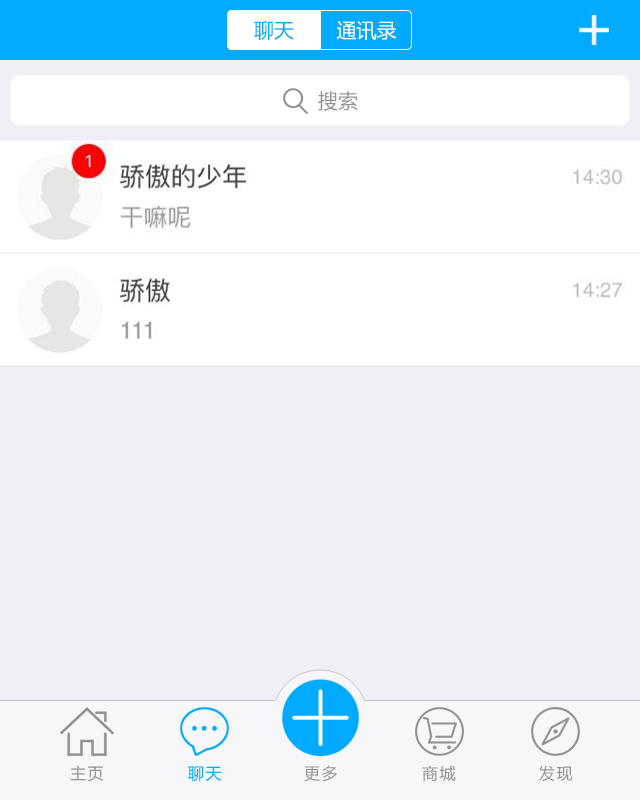Open the chat with 骄傲的少年
640x800 pixels.
coord(320,197)
